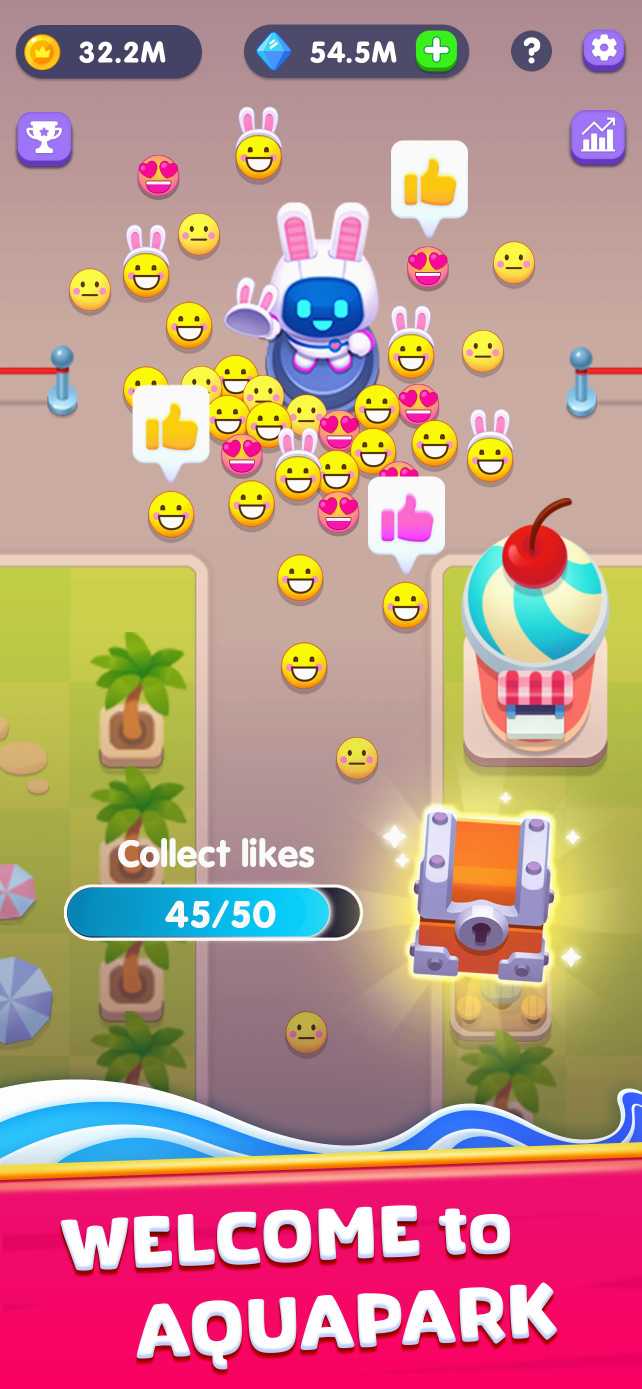View the trophy achievements

44,138
